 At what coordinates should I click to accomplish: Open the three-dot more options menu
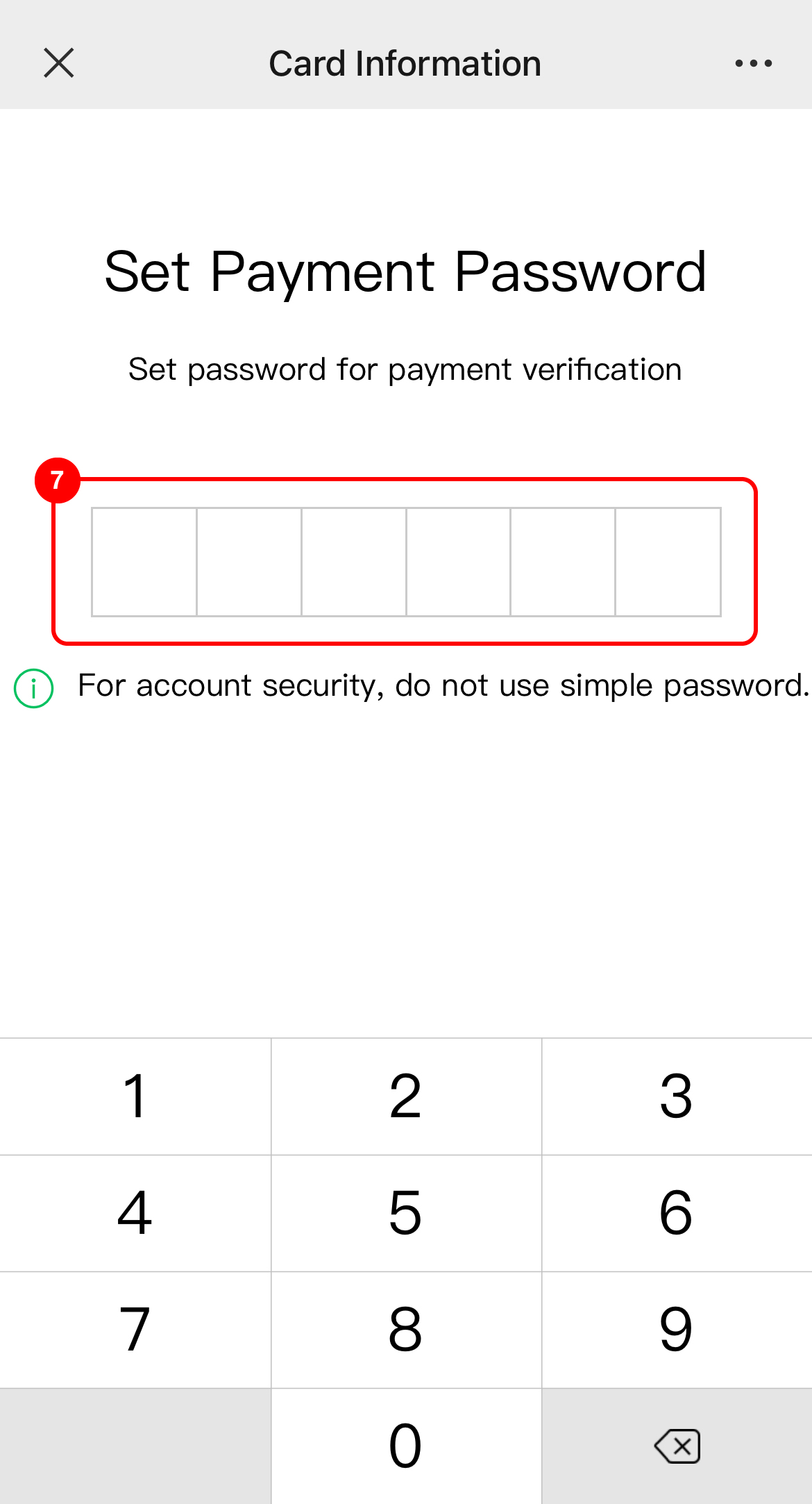754,63
